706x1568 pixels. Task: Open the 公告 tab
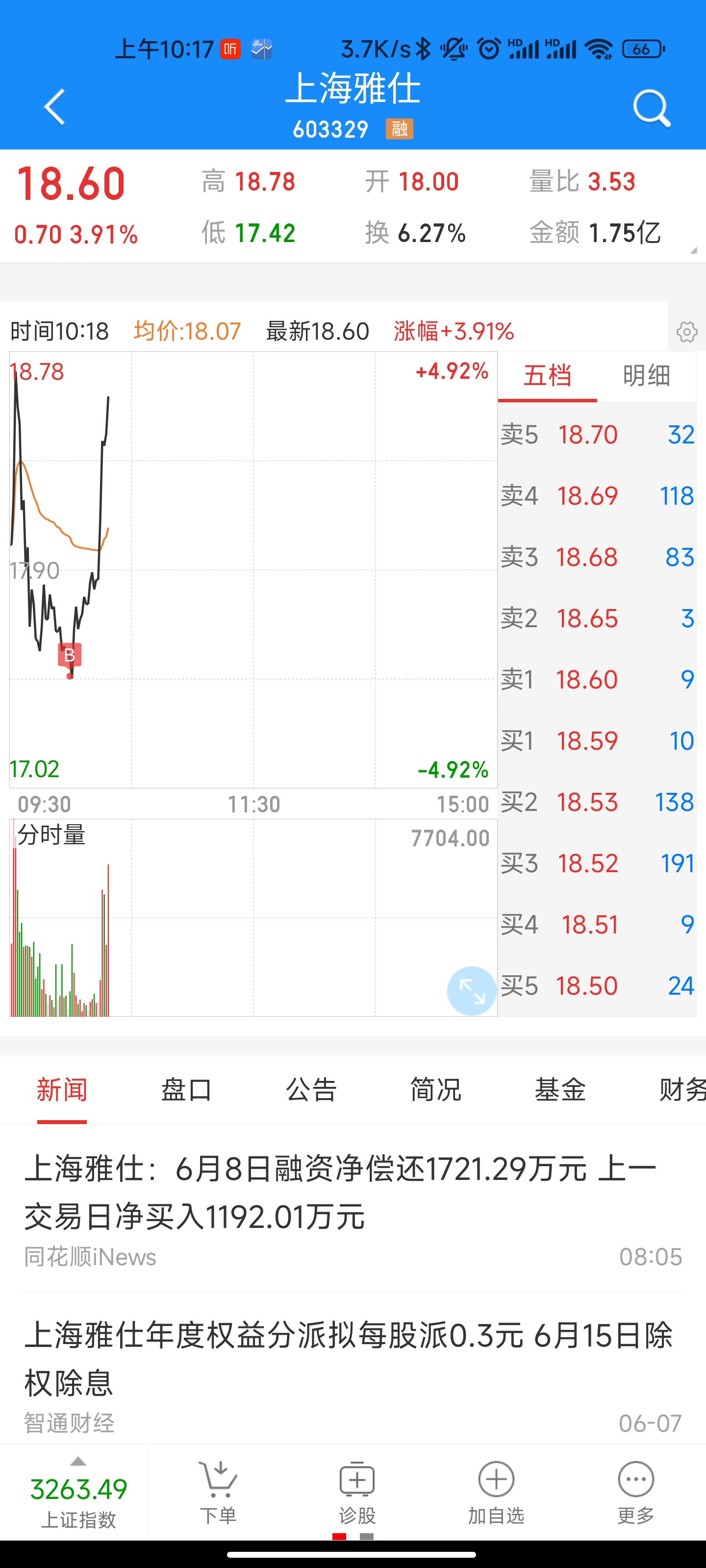[311, 1090]
